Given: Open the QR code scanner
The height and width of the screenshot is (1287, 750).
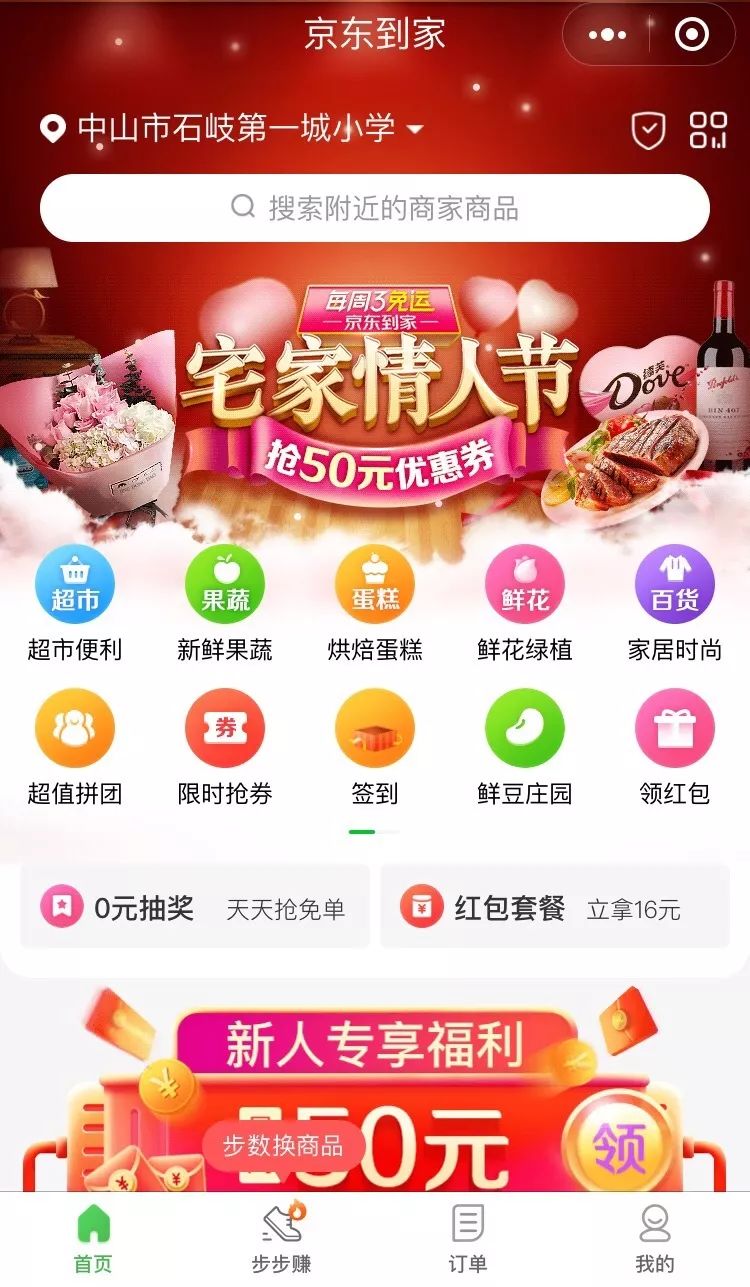Looking at the screenshot, I should pos(708,130).
